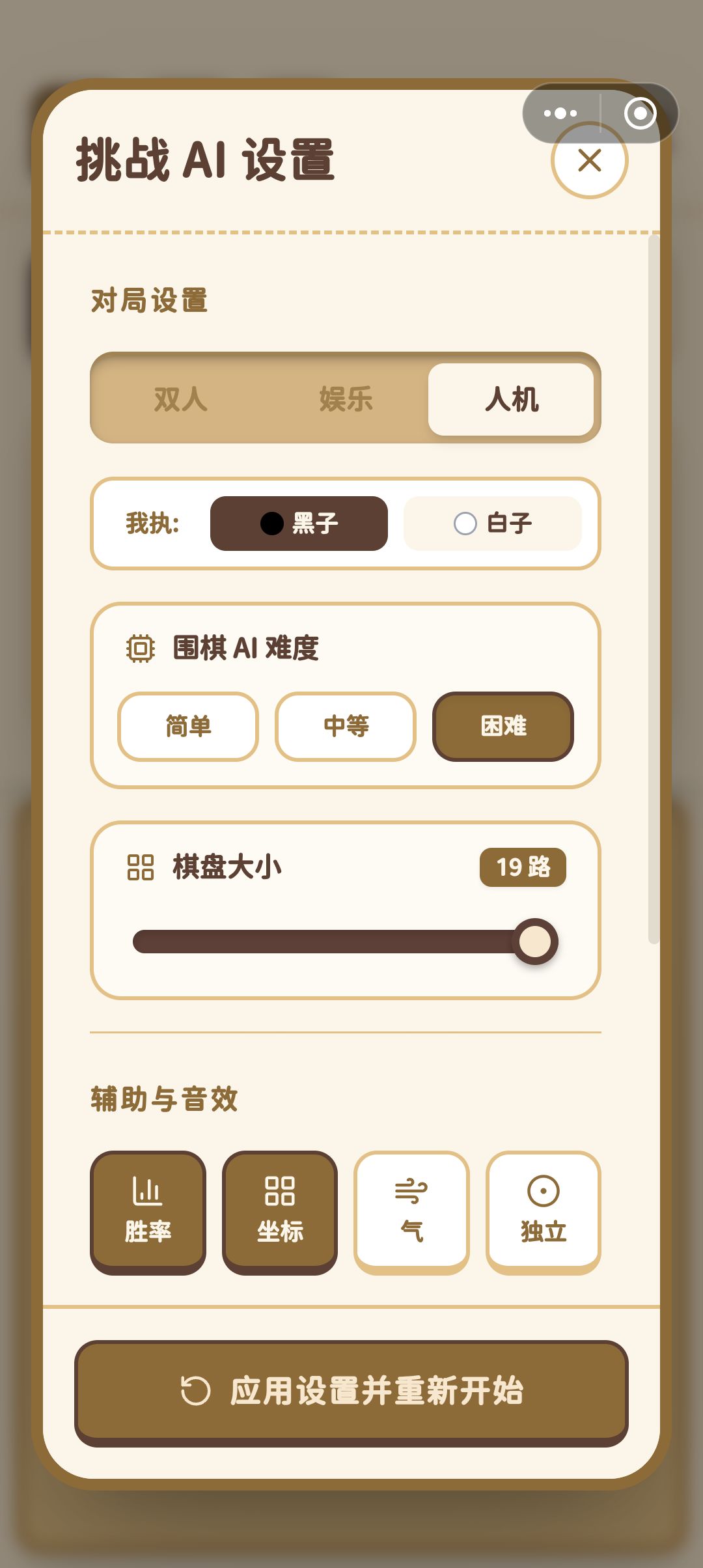Image resolution: width=703 pixels, height=1568 pixels.
Task: Enable the 独立 option
Action: click(x=544, y=1212)
